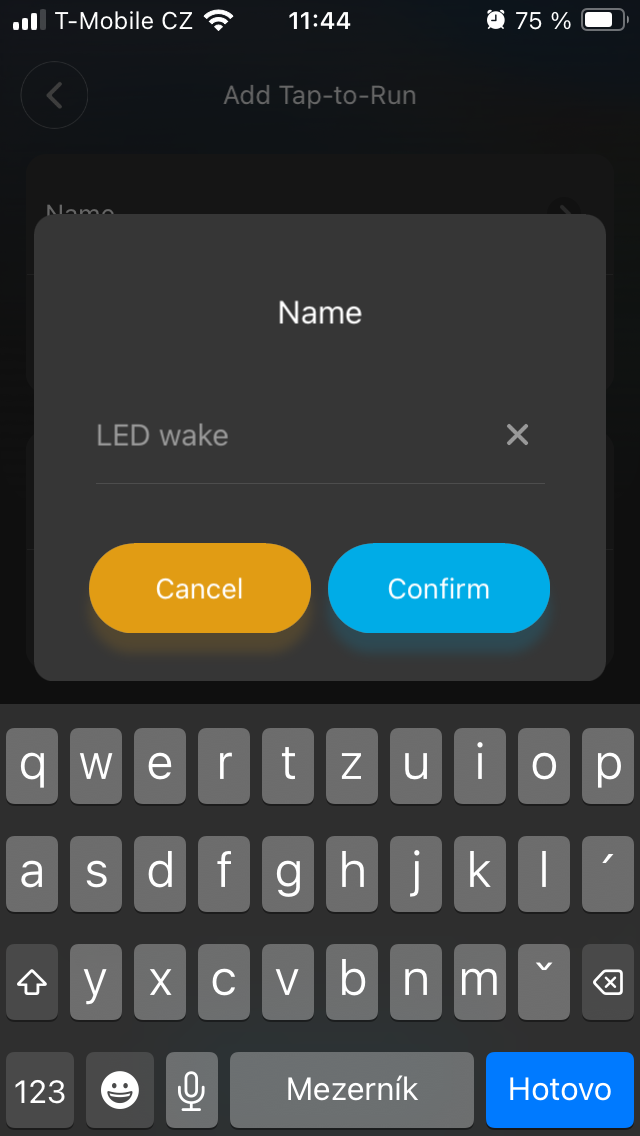640x1136 pixels.
Task: Switch keyboard to 123 numbers
Action: 40,1089
